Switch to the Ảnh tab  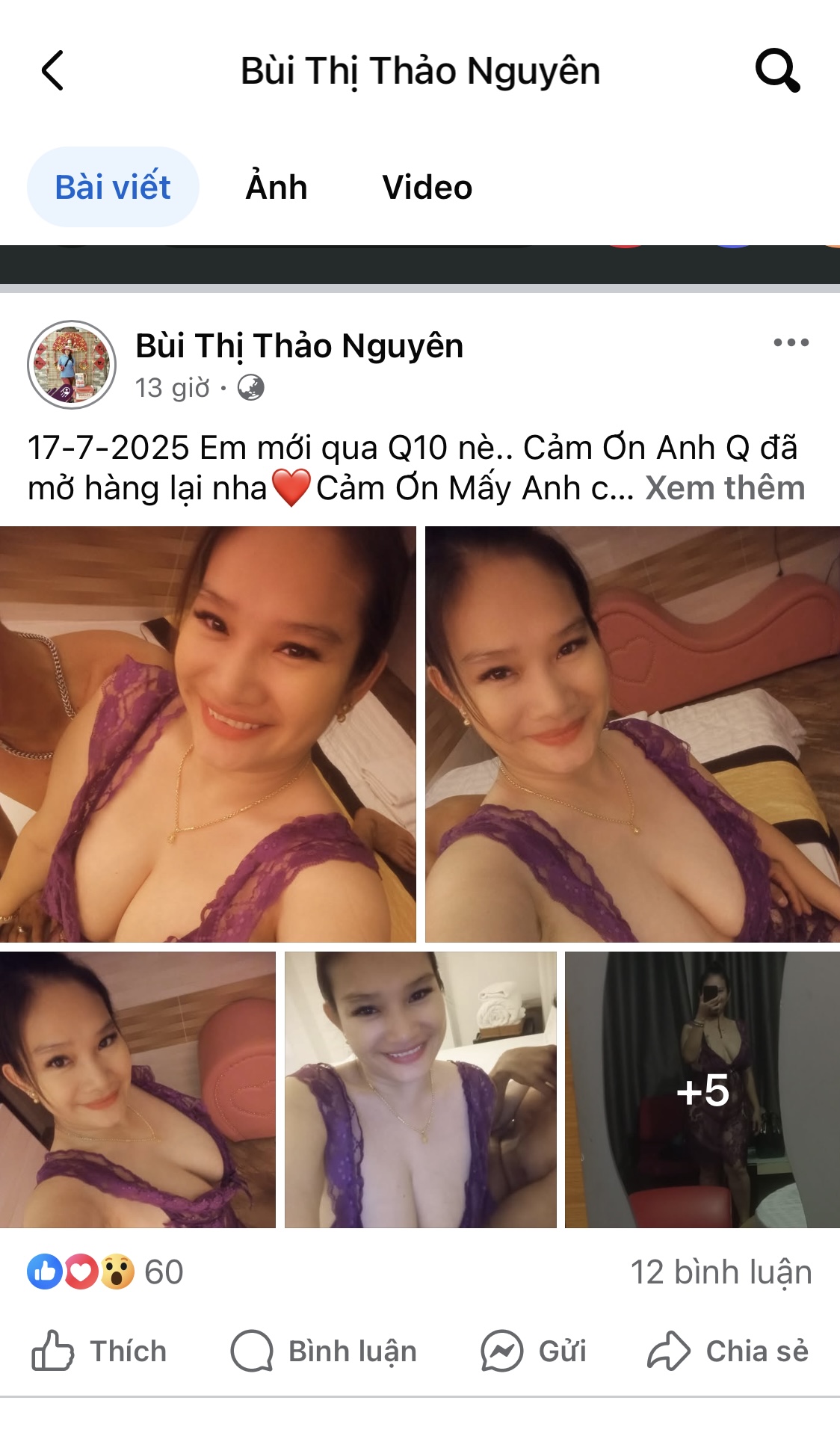point(277,187)
